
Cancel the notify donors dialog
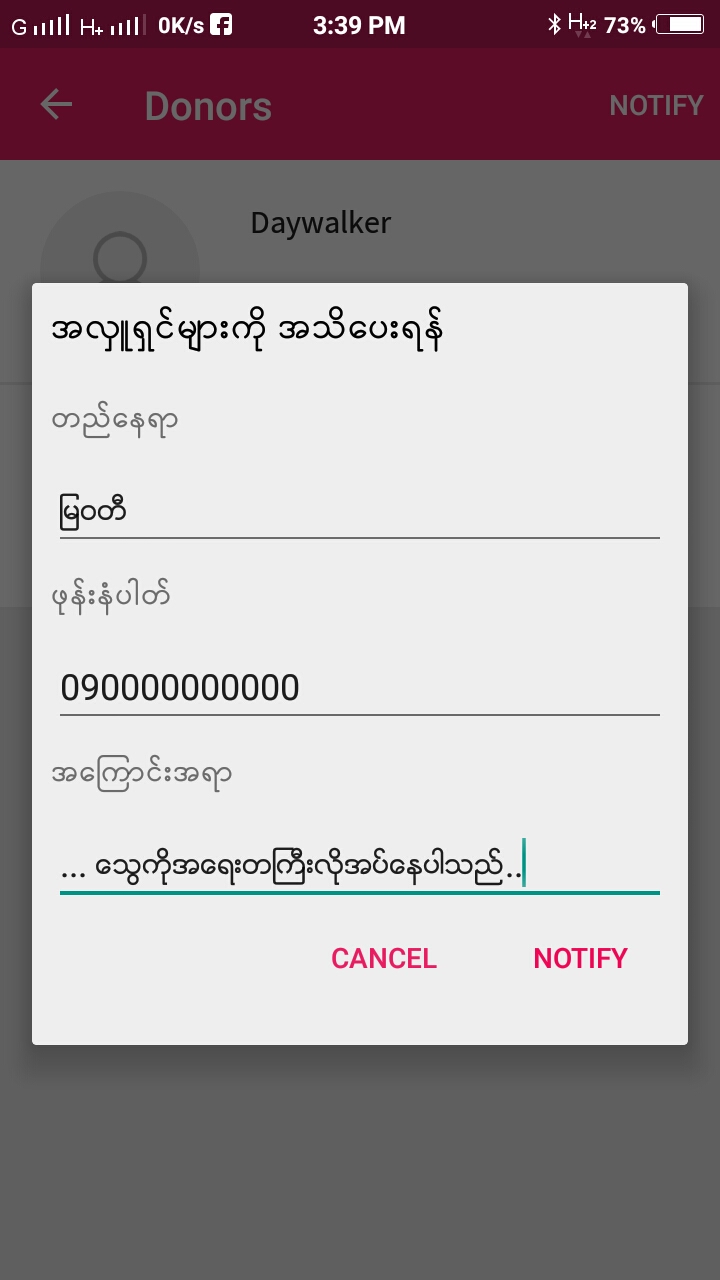[384, 958]
